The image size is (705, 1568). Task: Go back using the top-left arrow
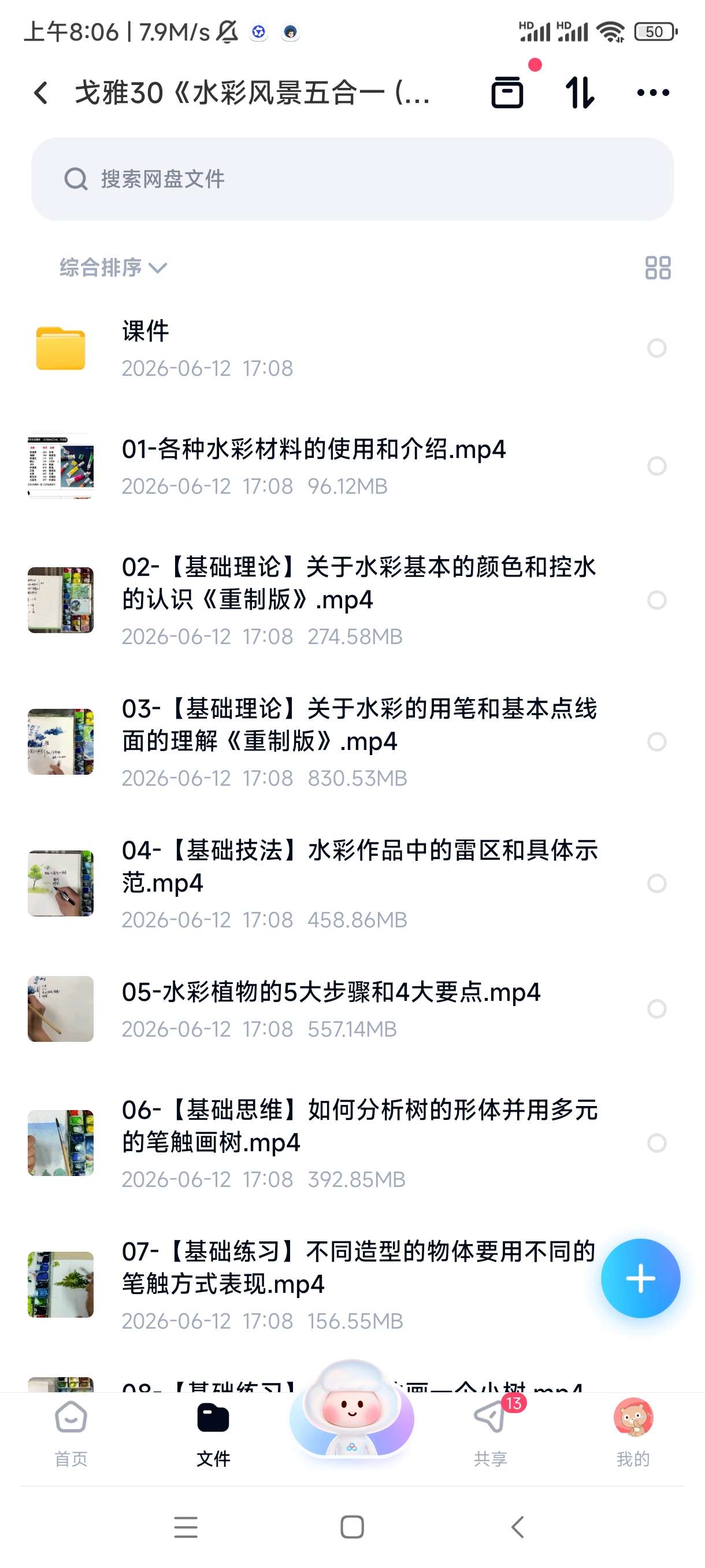(41, 93)
